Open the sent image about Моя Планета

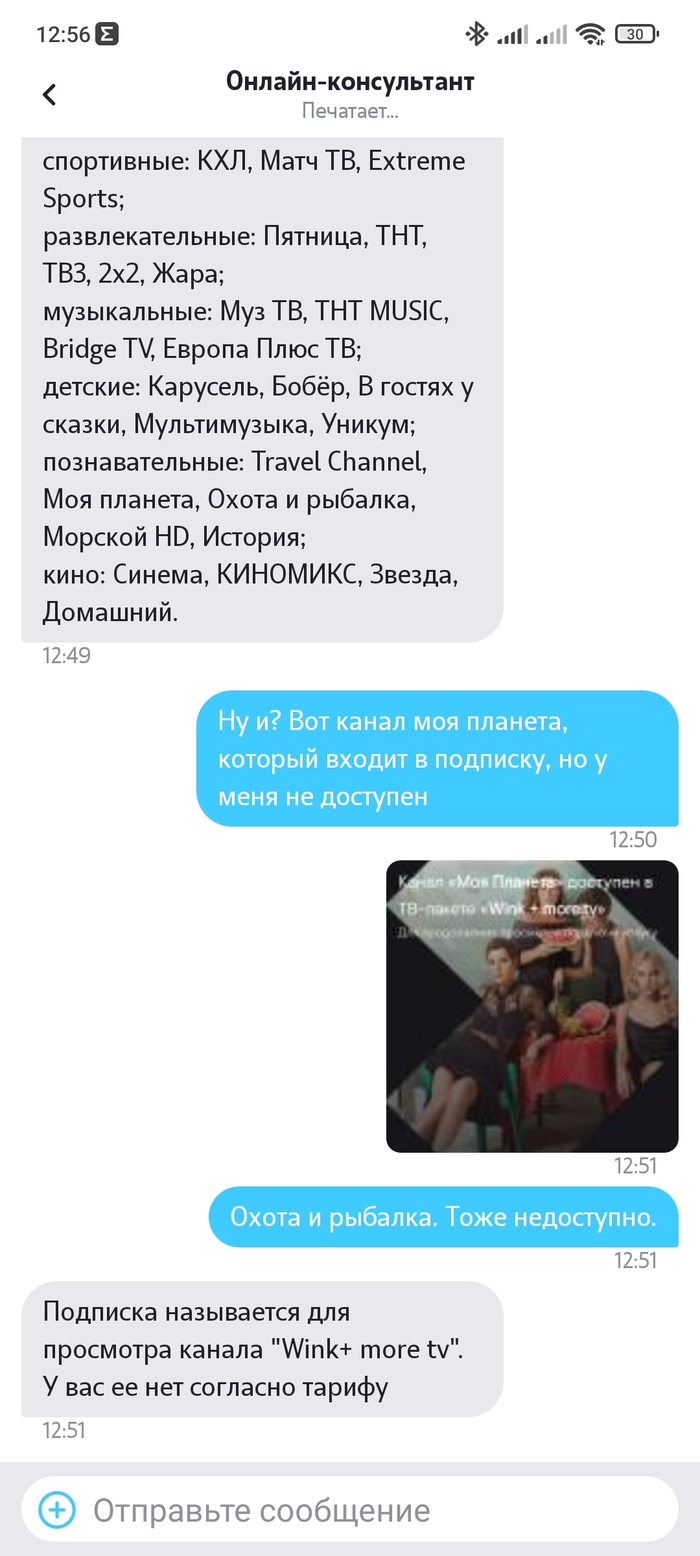[x=531, y=1005]
